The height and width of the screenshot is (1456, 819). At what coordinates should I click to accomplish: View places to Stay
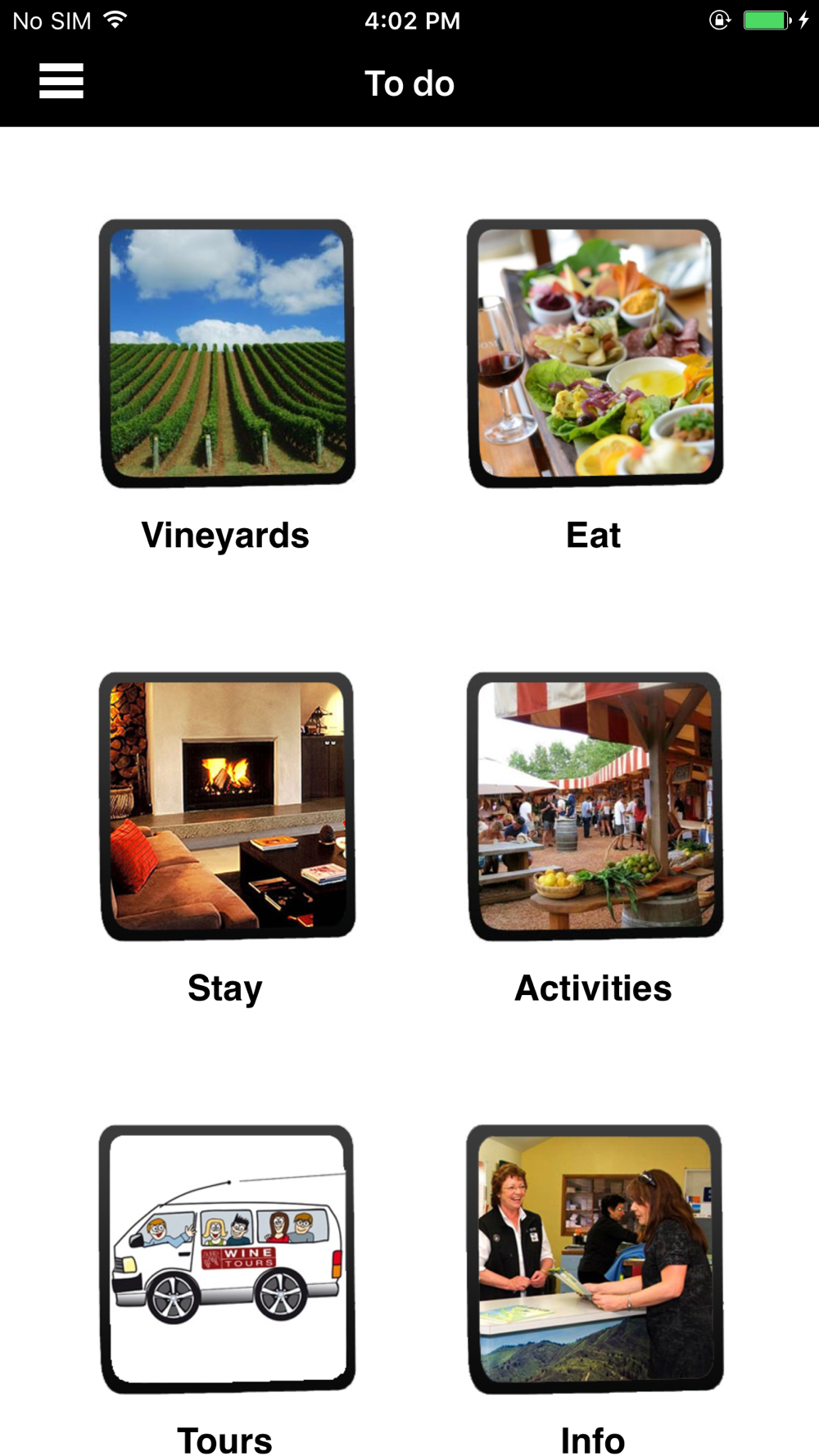(227, 806)
